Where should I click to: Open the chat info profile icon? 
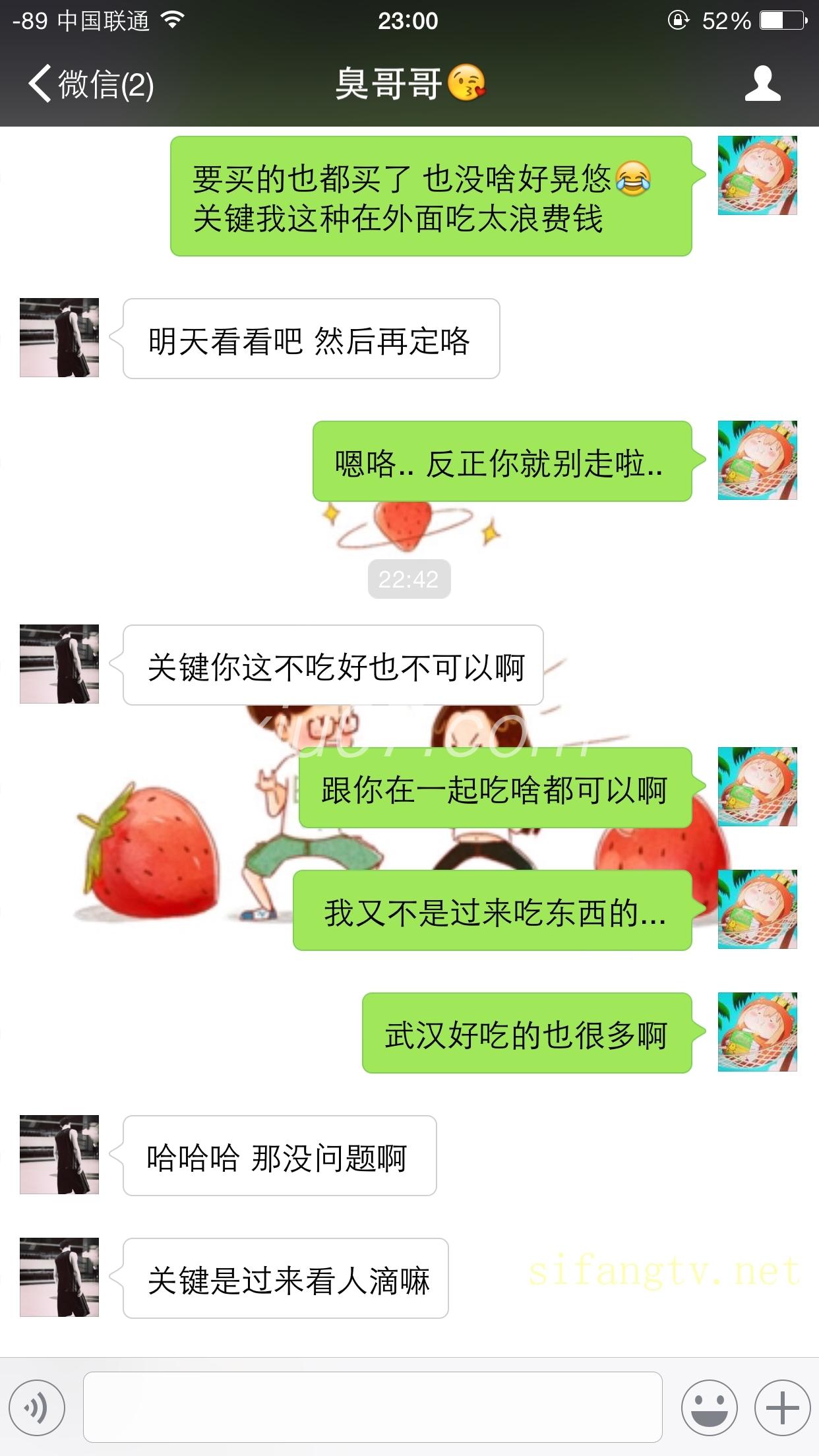coord(762,84)
